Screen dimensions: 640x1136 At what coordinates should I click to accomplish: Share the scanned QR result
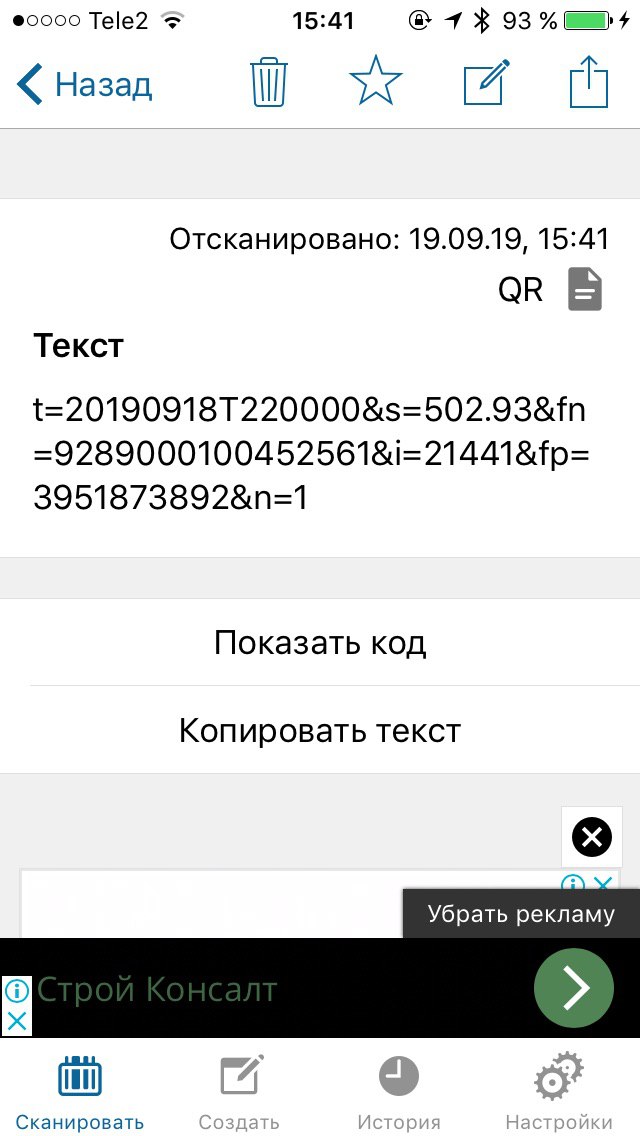(589, 83)
